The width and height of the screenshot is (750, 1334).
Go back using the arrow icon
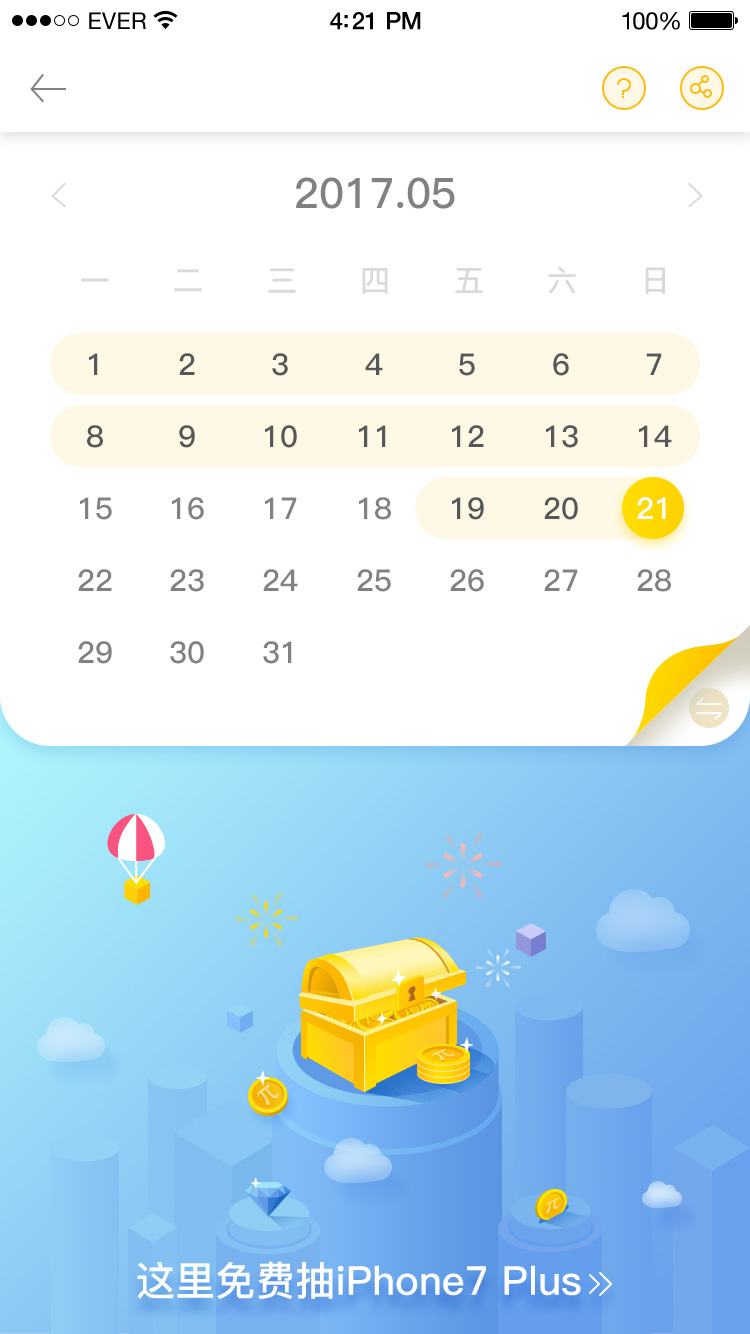click(x=48, y=88)
